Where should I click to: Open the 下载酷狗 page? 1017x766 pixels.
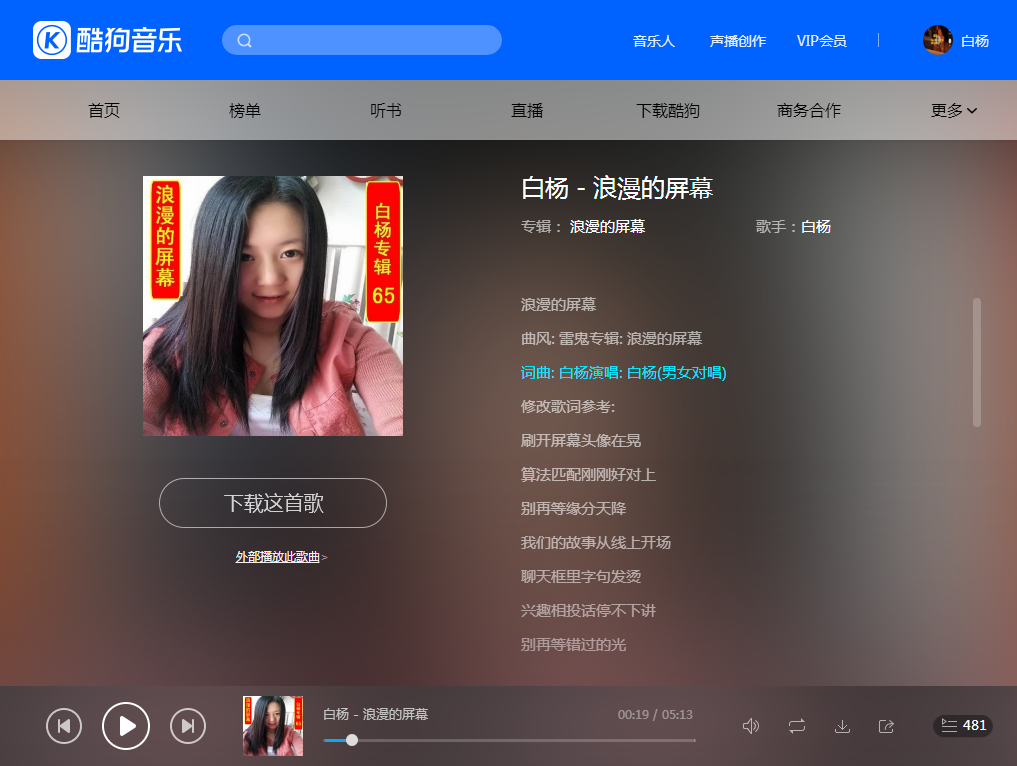(667, 110)
